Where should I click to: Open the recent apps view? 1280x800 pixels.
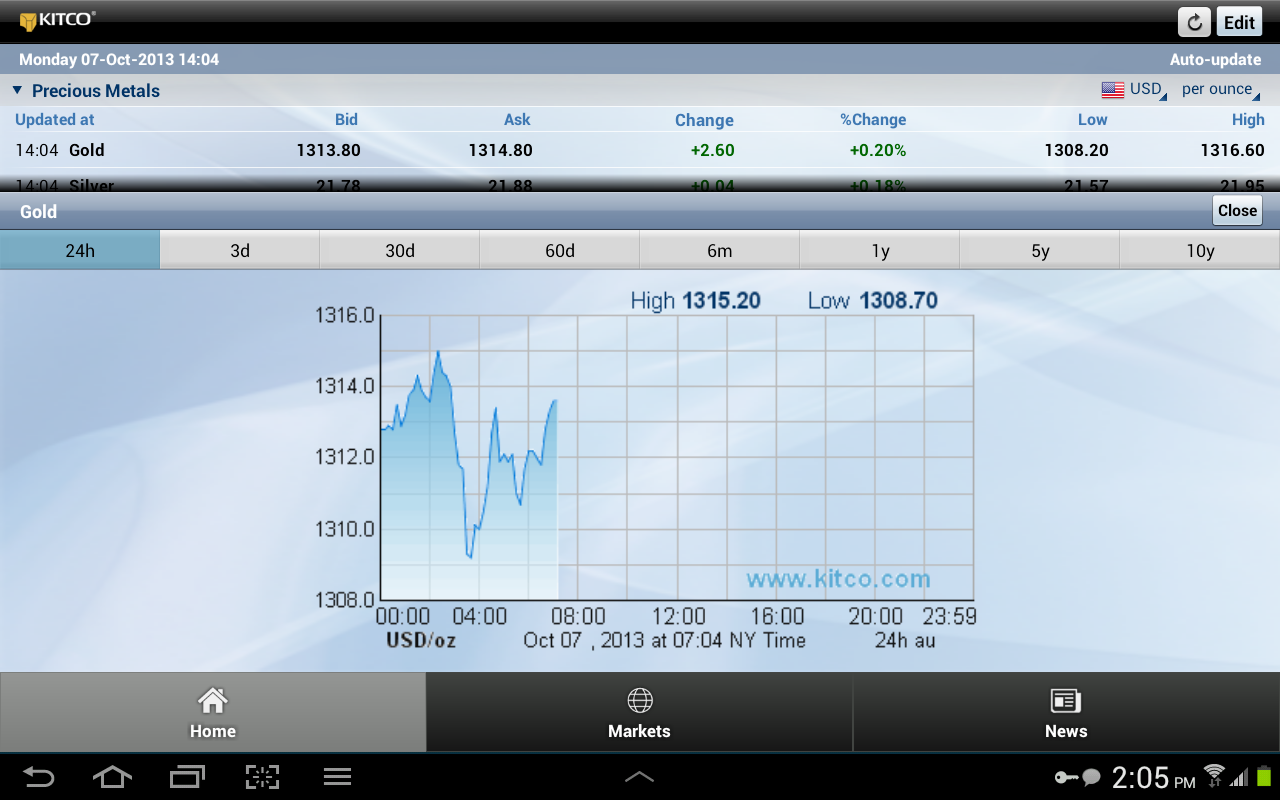click(x=187, y=777)
